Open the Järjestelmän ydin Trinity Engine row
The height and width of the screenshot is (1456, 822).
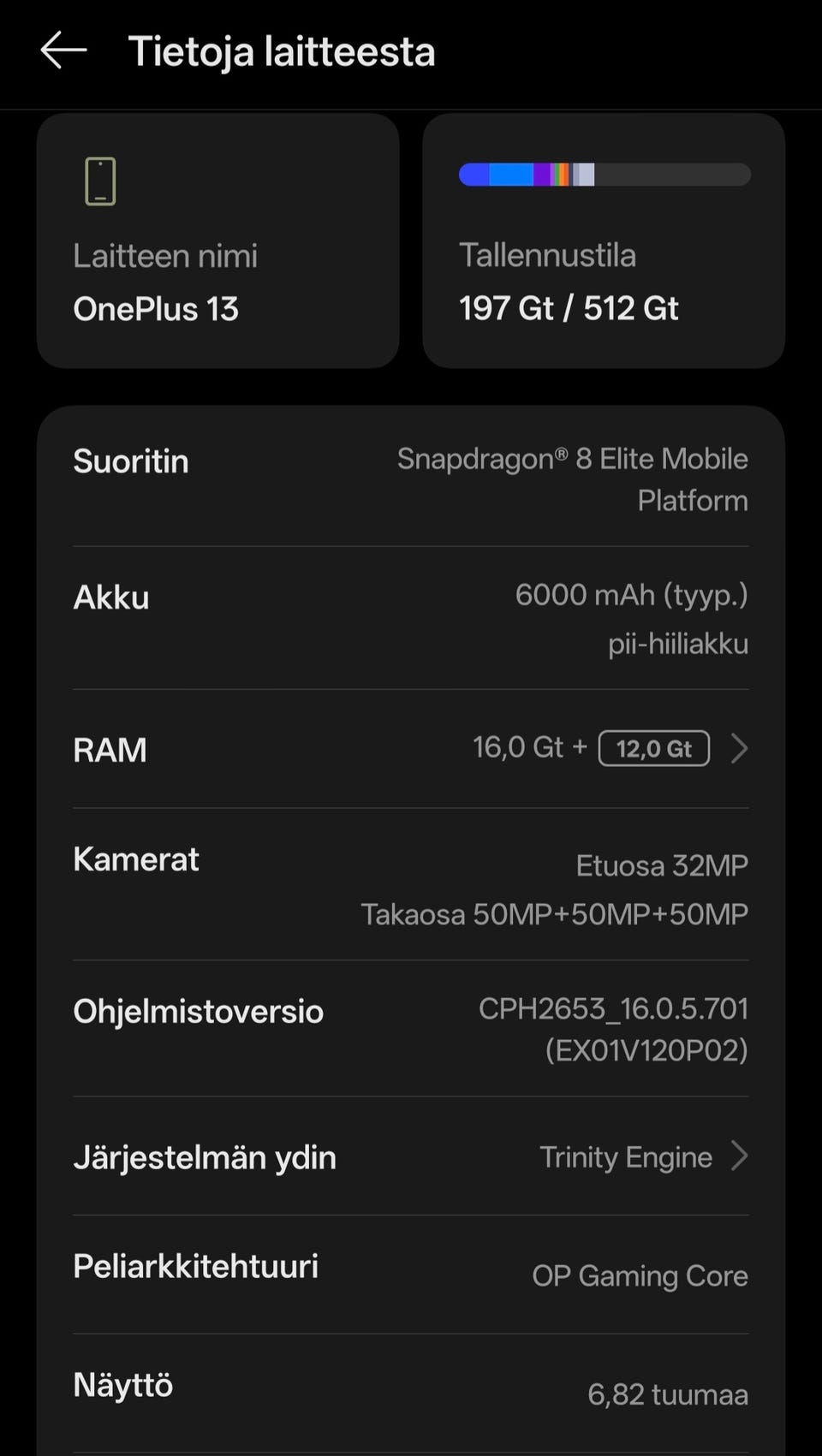pos(411,1156)
